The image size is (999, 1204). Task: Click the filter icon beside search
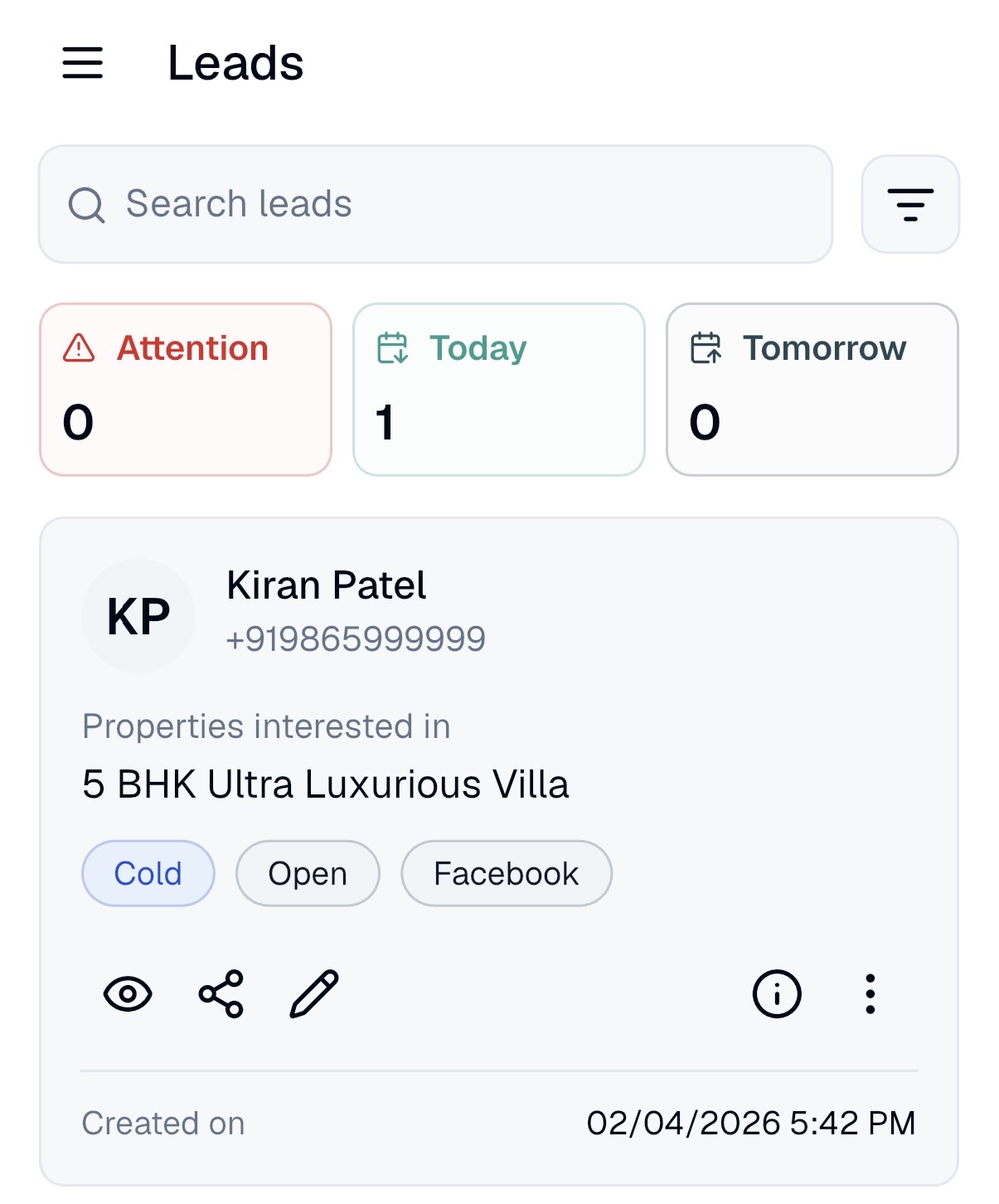pyautogui.click(x=909, y=204)
